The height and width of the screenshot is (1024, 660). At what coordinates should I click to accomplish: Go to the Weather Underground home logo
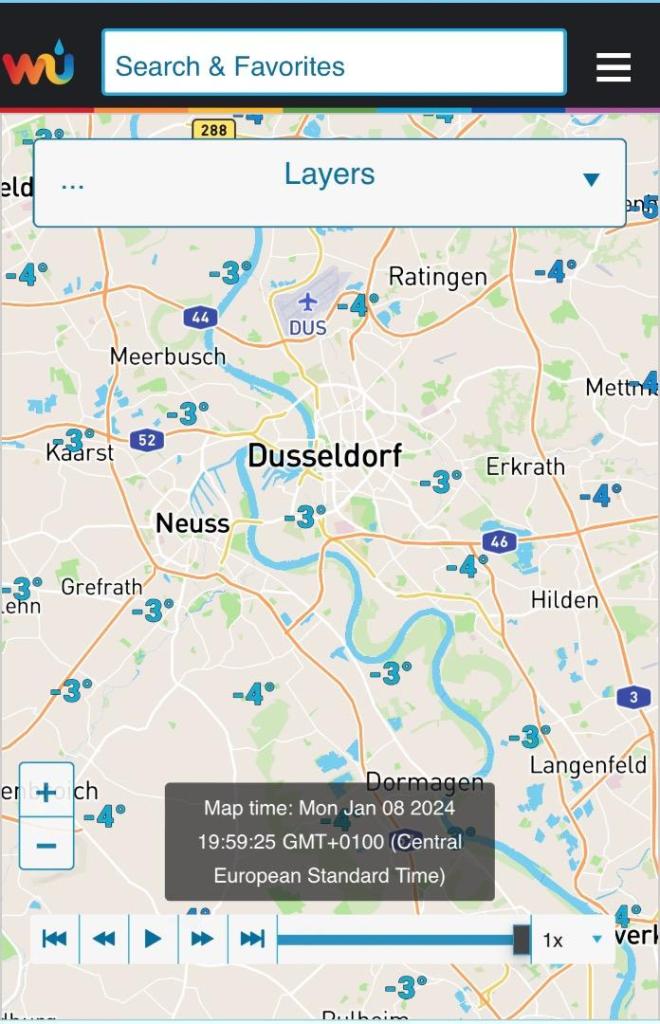tap(38, 64)
